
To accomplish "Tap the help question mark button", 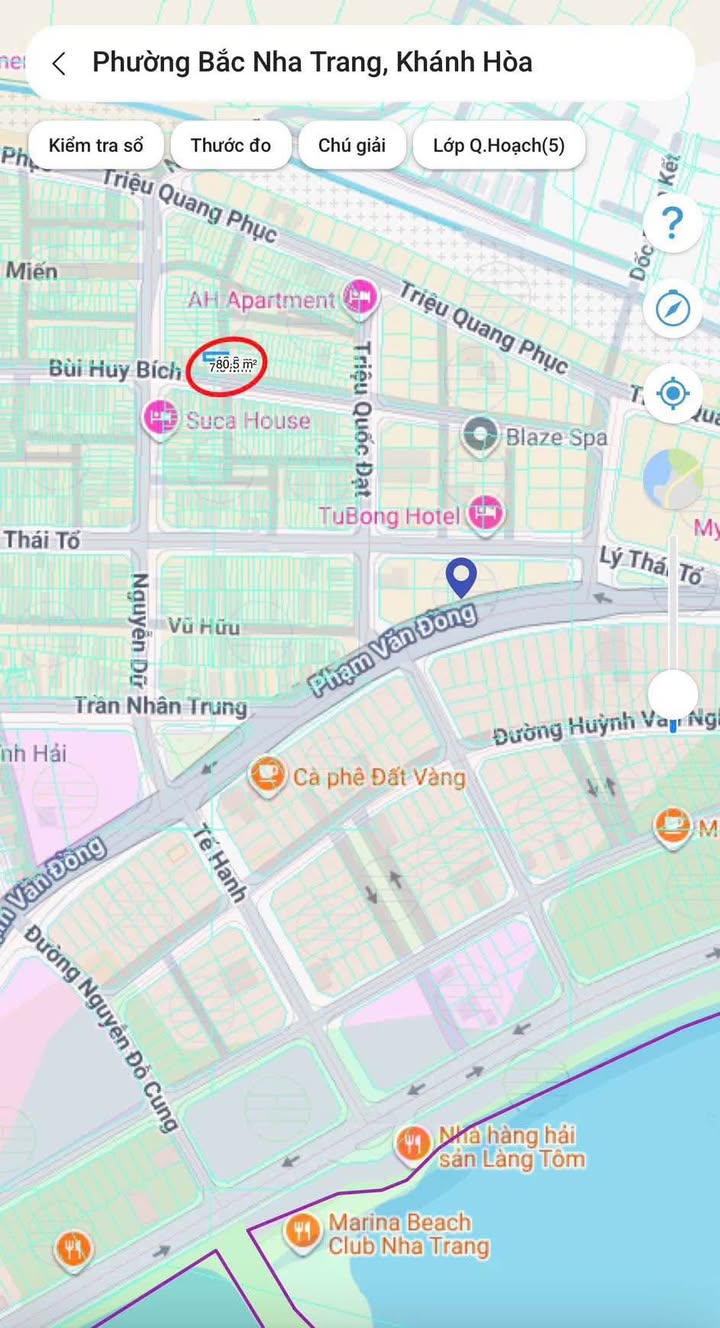I will click(672, 222).
